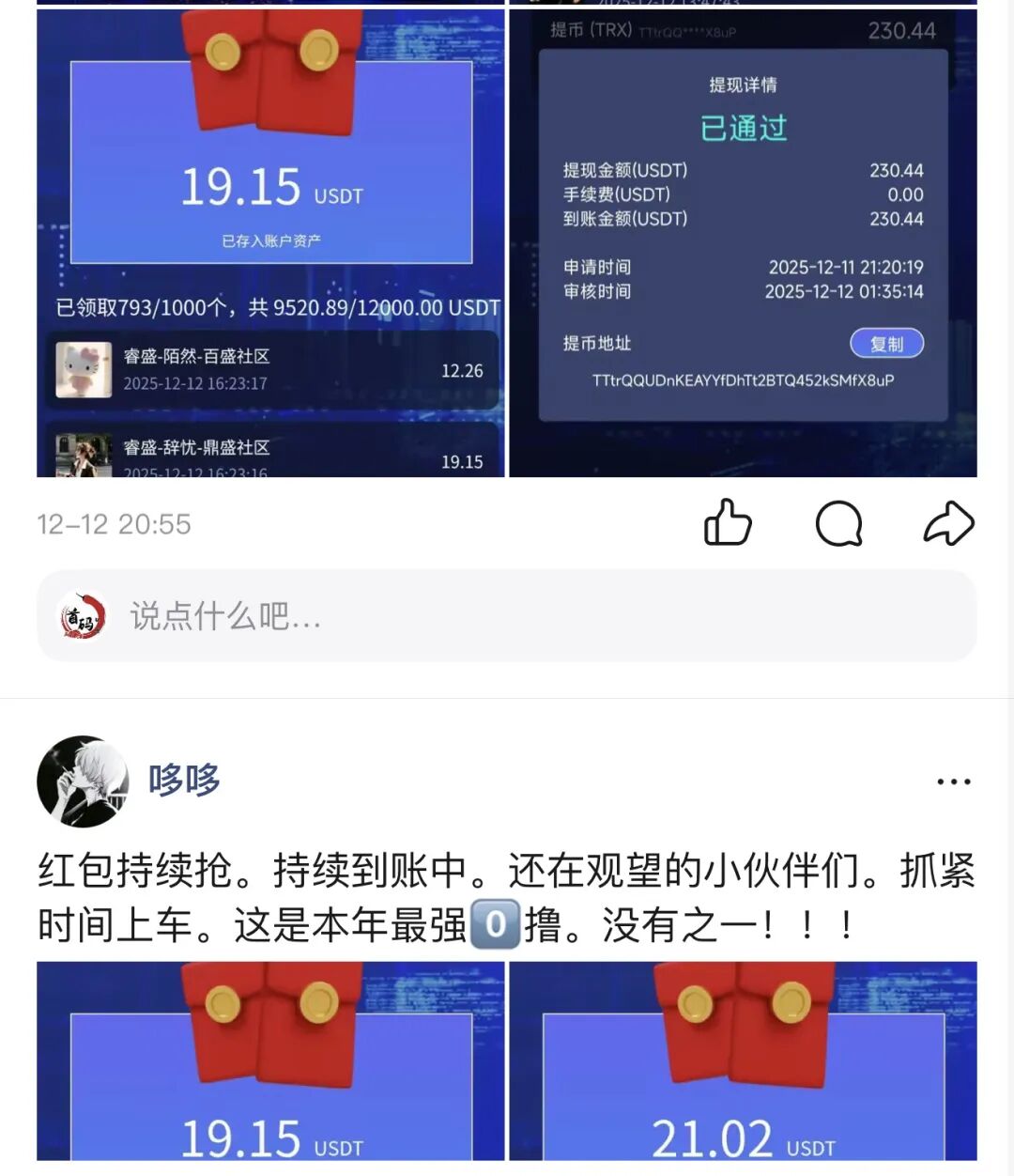The height and width of the screenshot is (1176, 1014).
Task: Open comments via the speech bubble icon
Action: tap(840, 523)
